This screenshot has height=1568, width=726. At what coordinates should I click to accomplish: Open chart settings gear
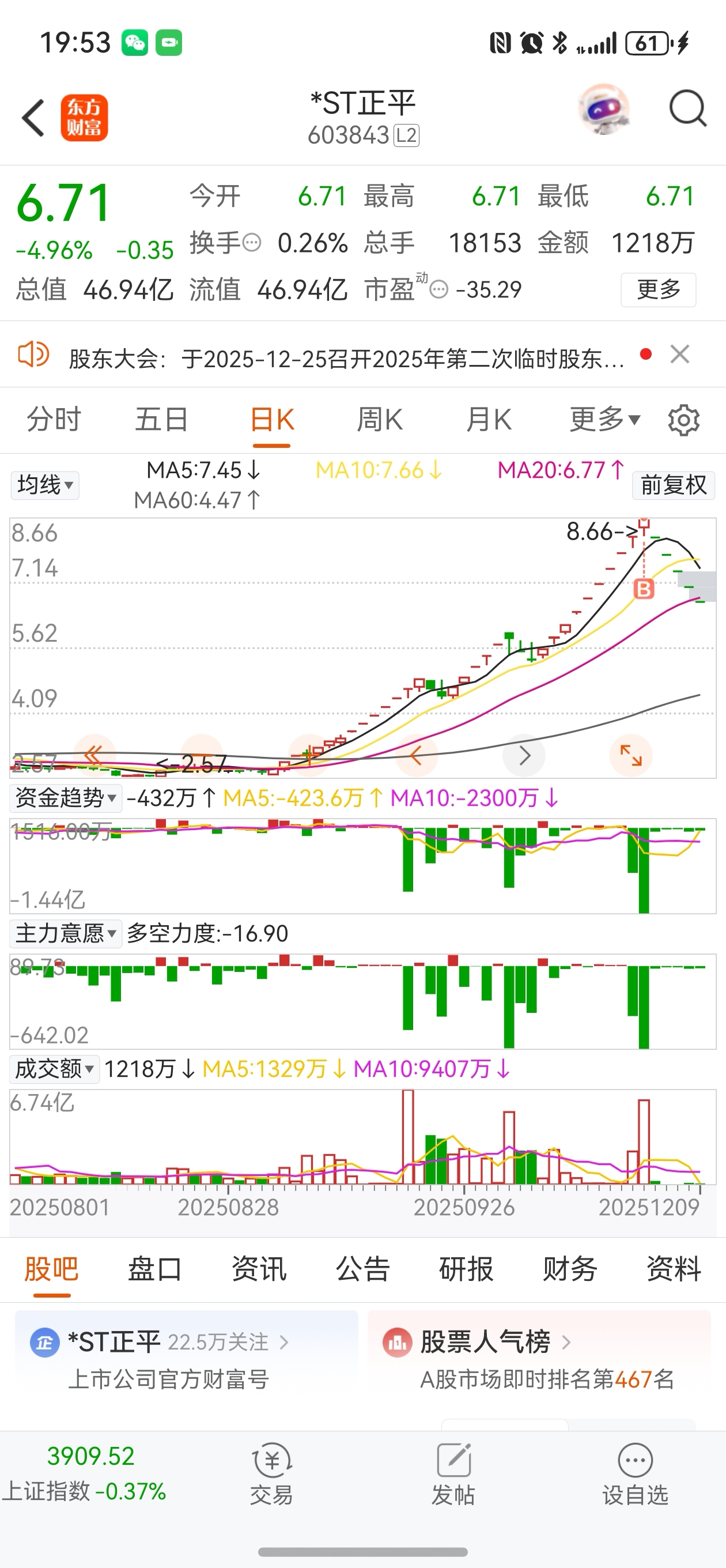pos(683,420)
